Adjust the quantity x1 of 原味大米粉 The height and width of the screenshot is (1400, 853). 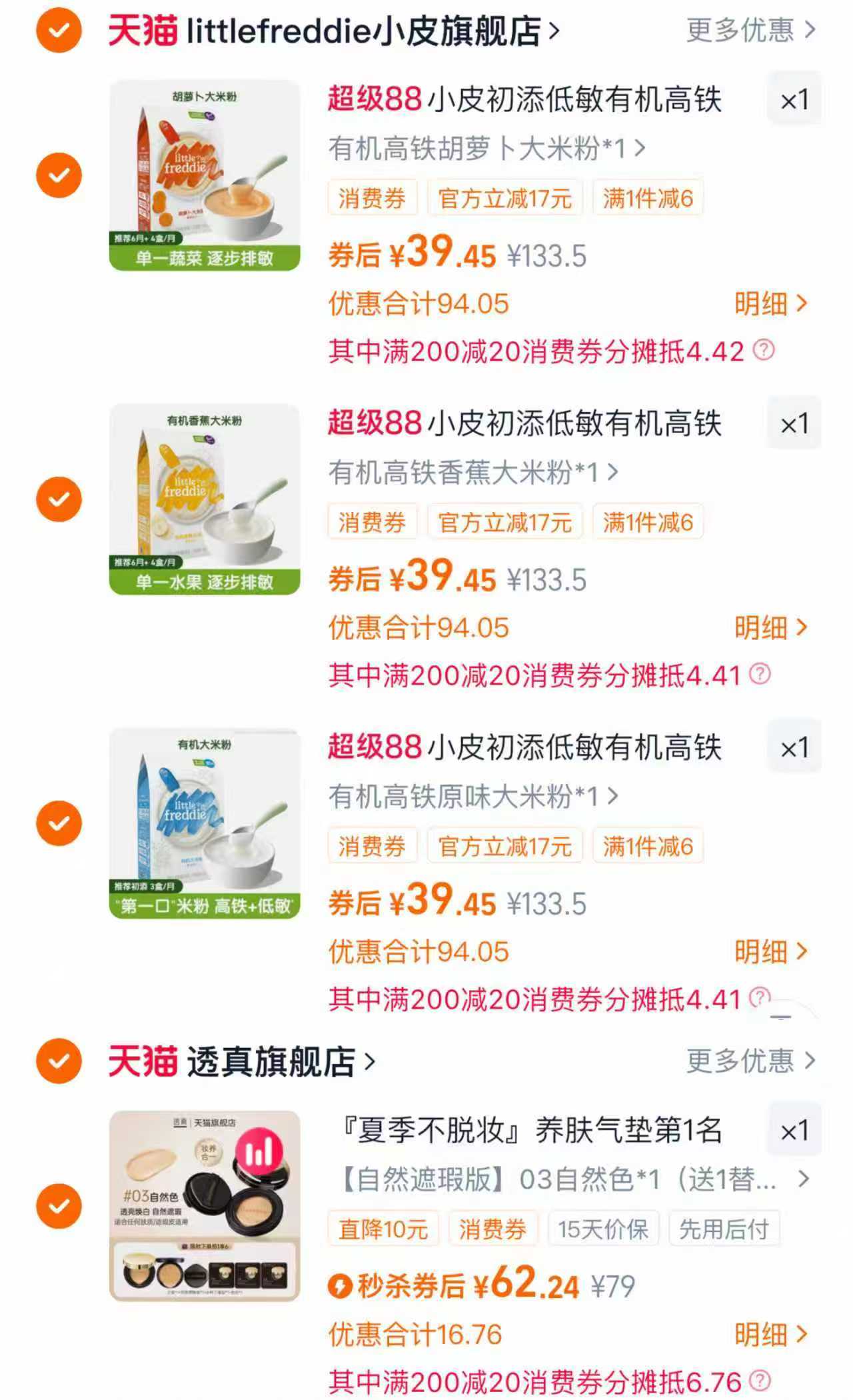coord(794,748)
